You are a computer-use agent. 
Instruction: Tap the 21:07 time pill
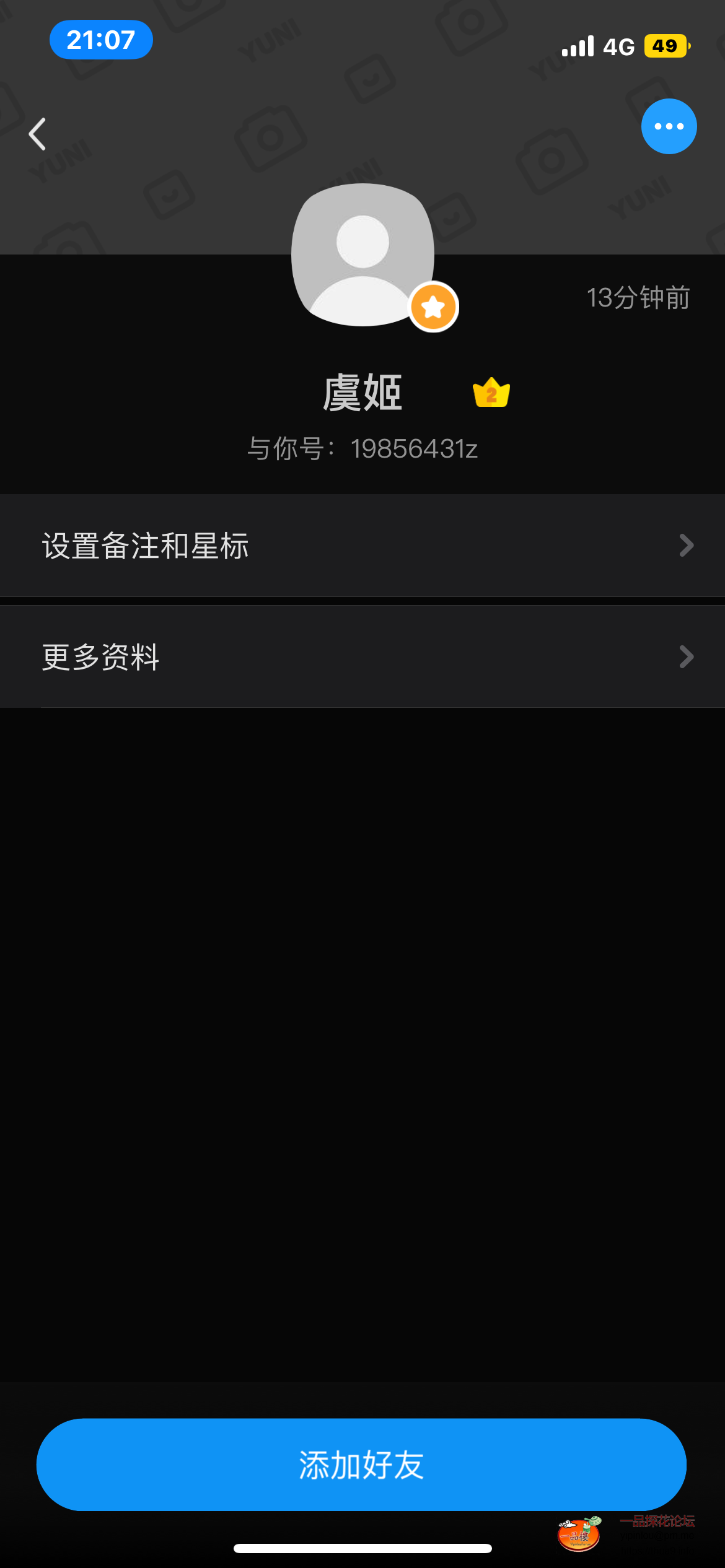pos(101,40)
